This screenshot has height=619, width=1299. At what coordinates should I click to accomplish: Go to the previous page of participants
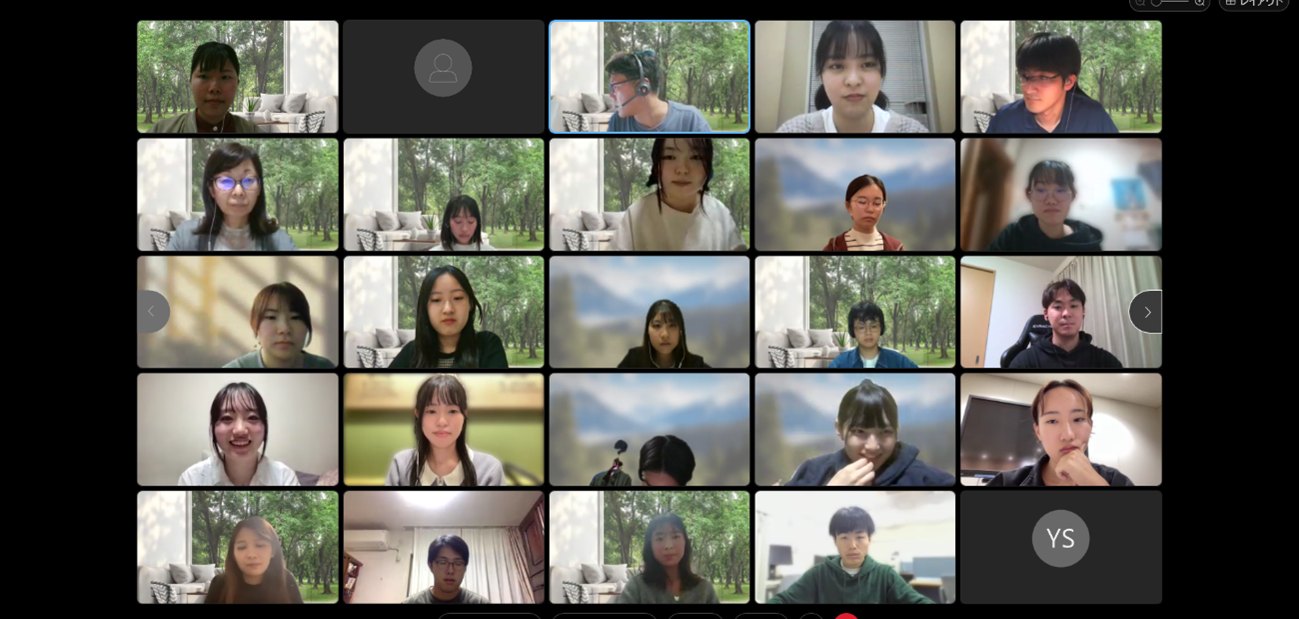(x=152, y=312)
